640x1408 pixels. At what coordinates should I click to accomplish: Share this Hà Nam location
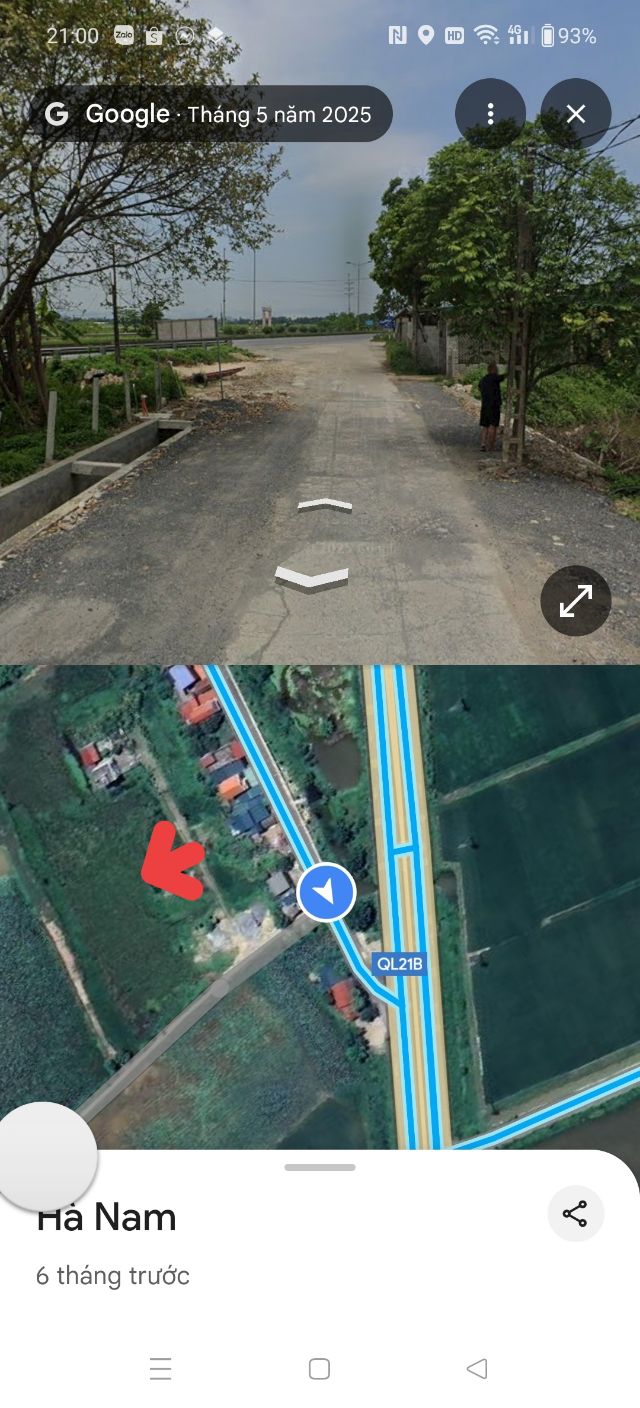click(575, 1214)
